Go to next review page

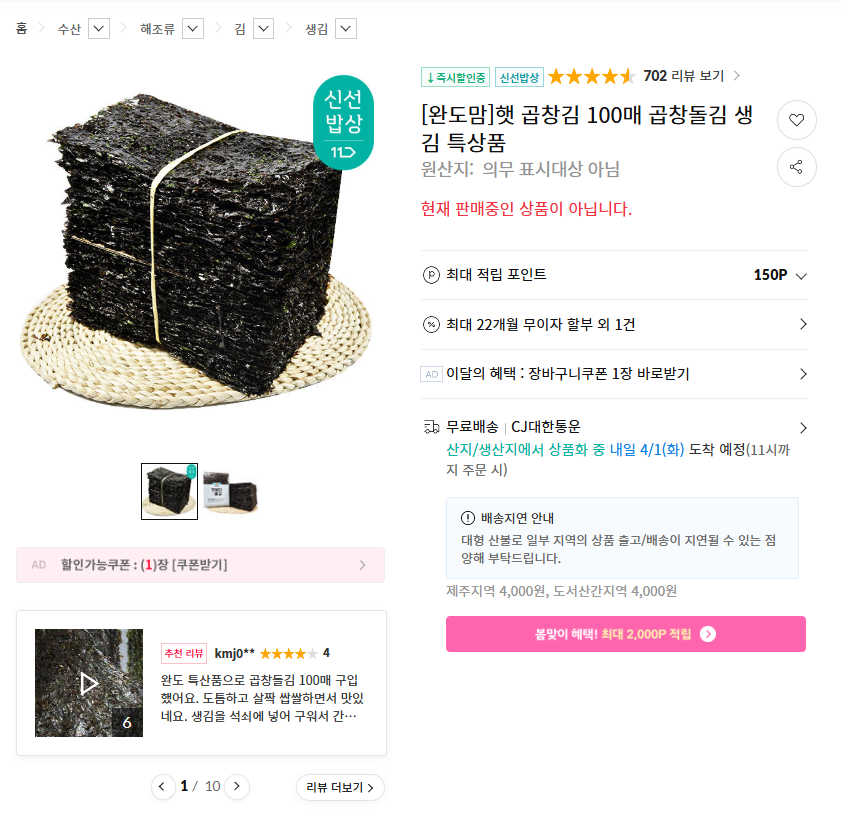coord(236,787)
